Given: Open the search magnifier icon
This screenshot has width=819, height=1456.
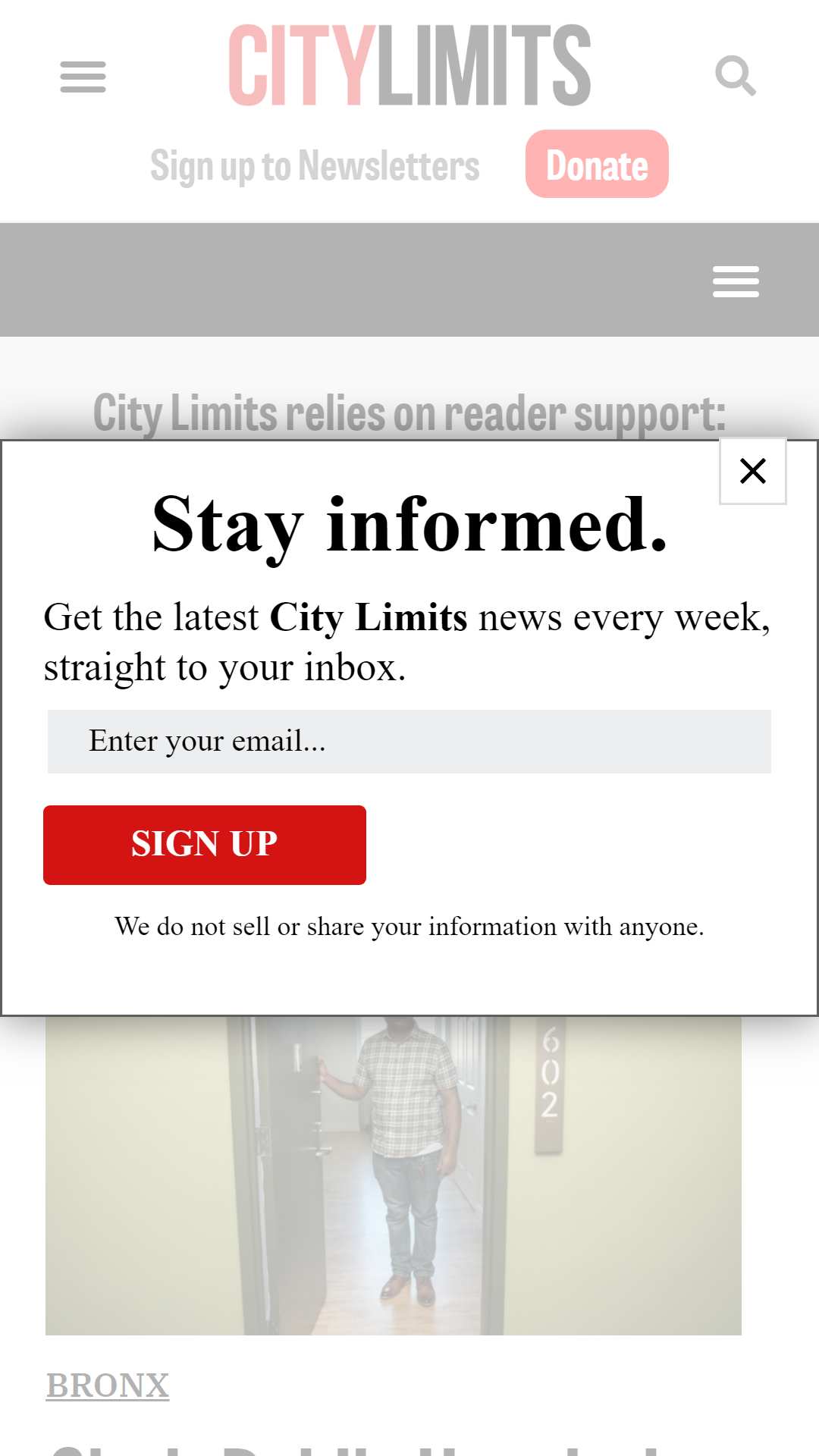Looking at the screenshot, I should tap(735, 76).
